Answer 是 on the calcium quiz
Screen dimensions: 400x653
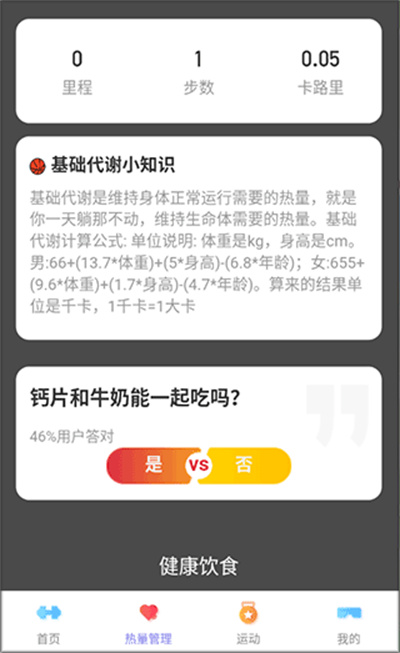pyautogui.click(x=152, y=465)
